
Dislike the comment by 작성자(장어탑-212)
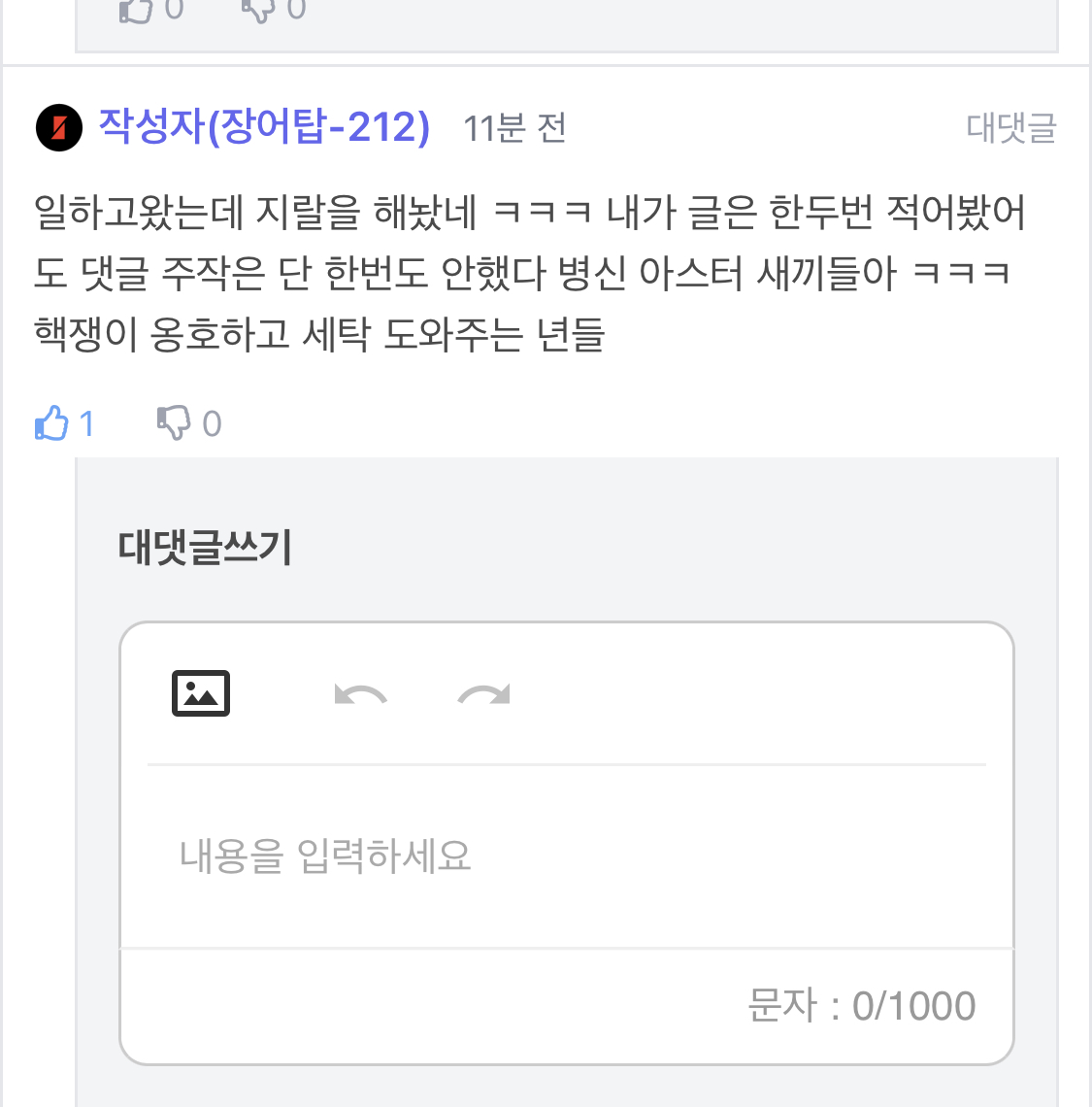[175, 423]
